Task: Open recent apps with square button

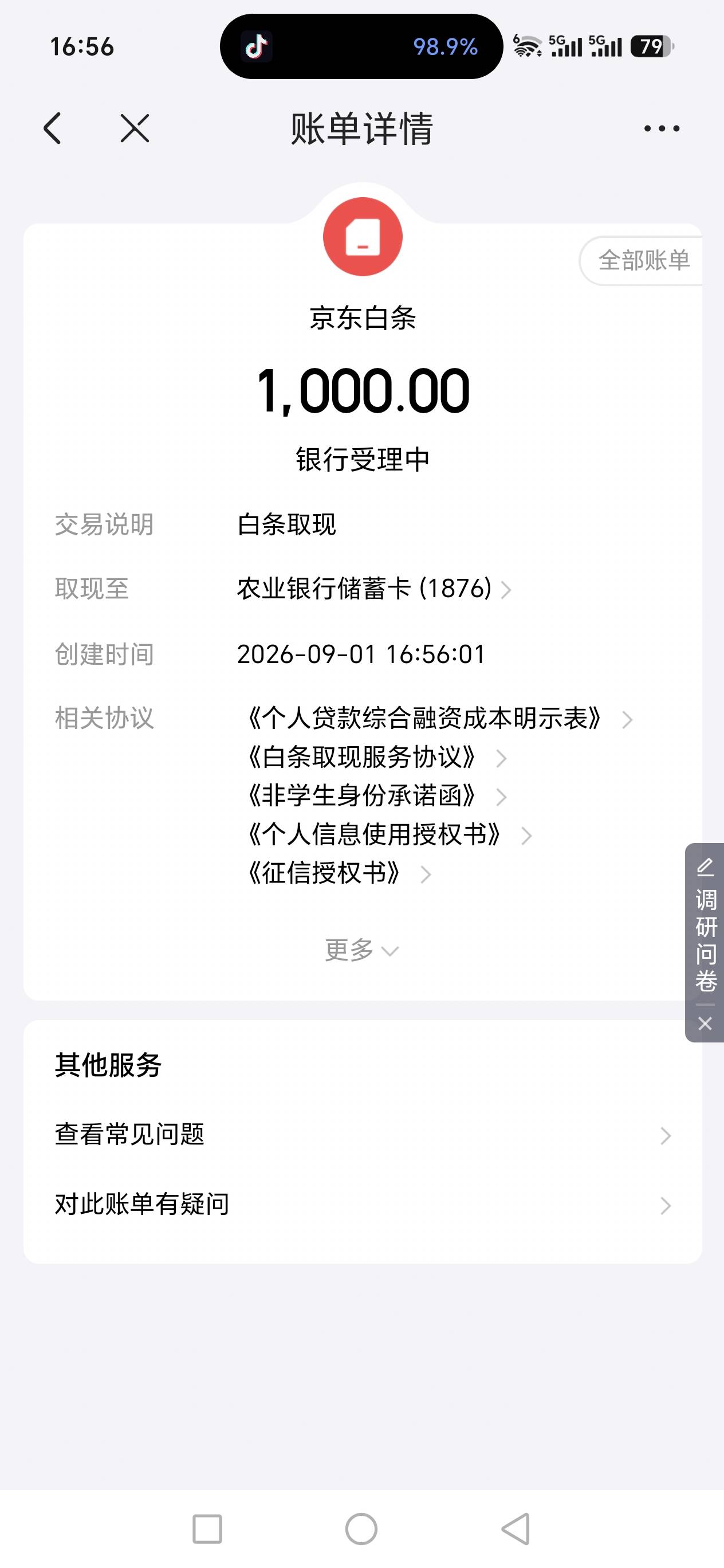Action: (207, 1528)
